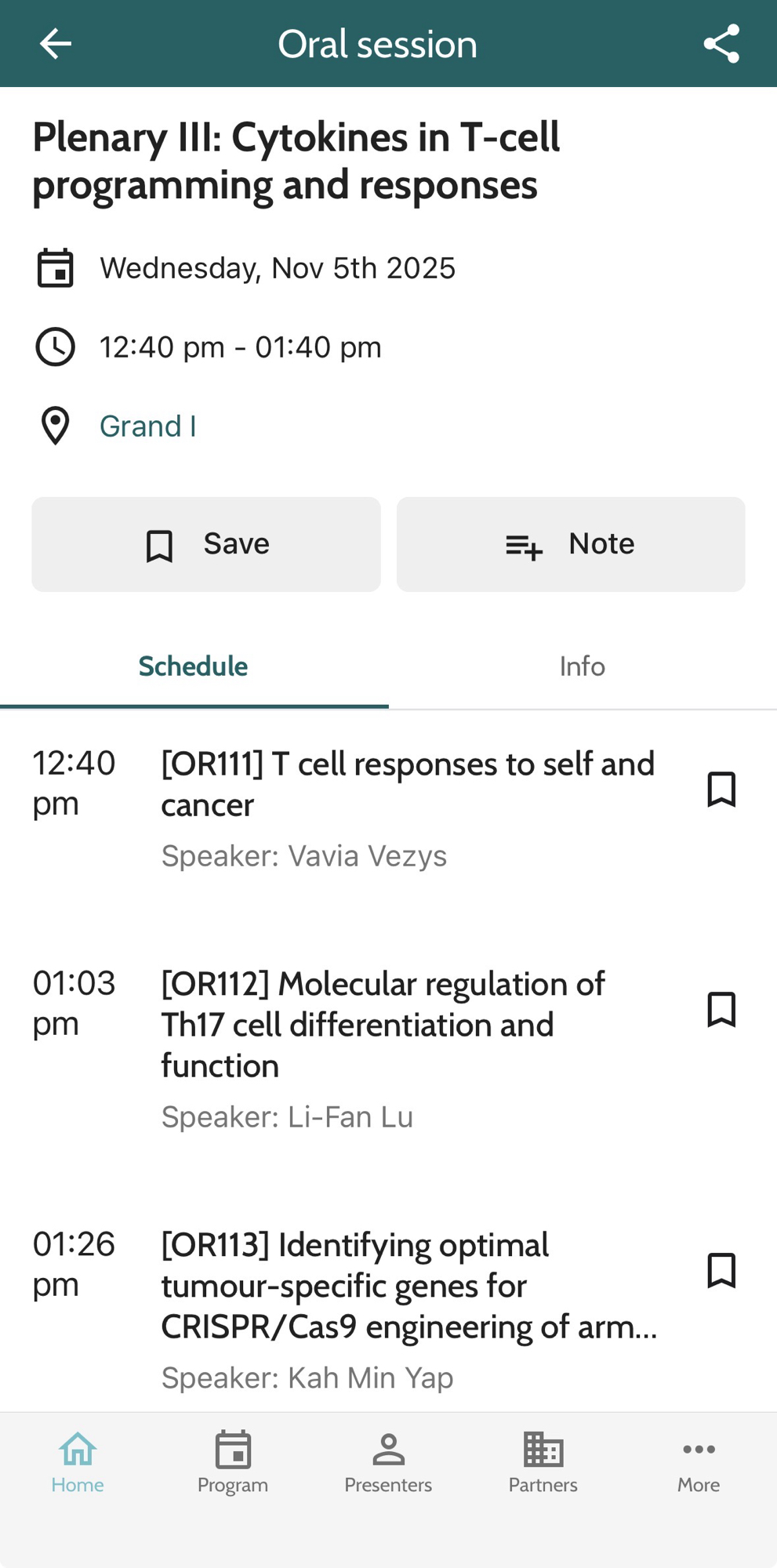Share this oral session
777x1568 pixels.
pyautogui.click(x=721, y=44)
